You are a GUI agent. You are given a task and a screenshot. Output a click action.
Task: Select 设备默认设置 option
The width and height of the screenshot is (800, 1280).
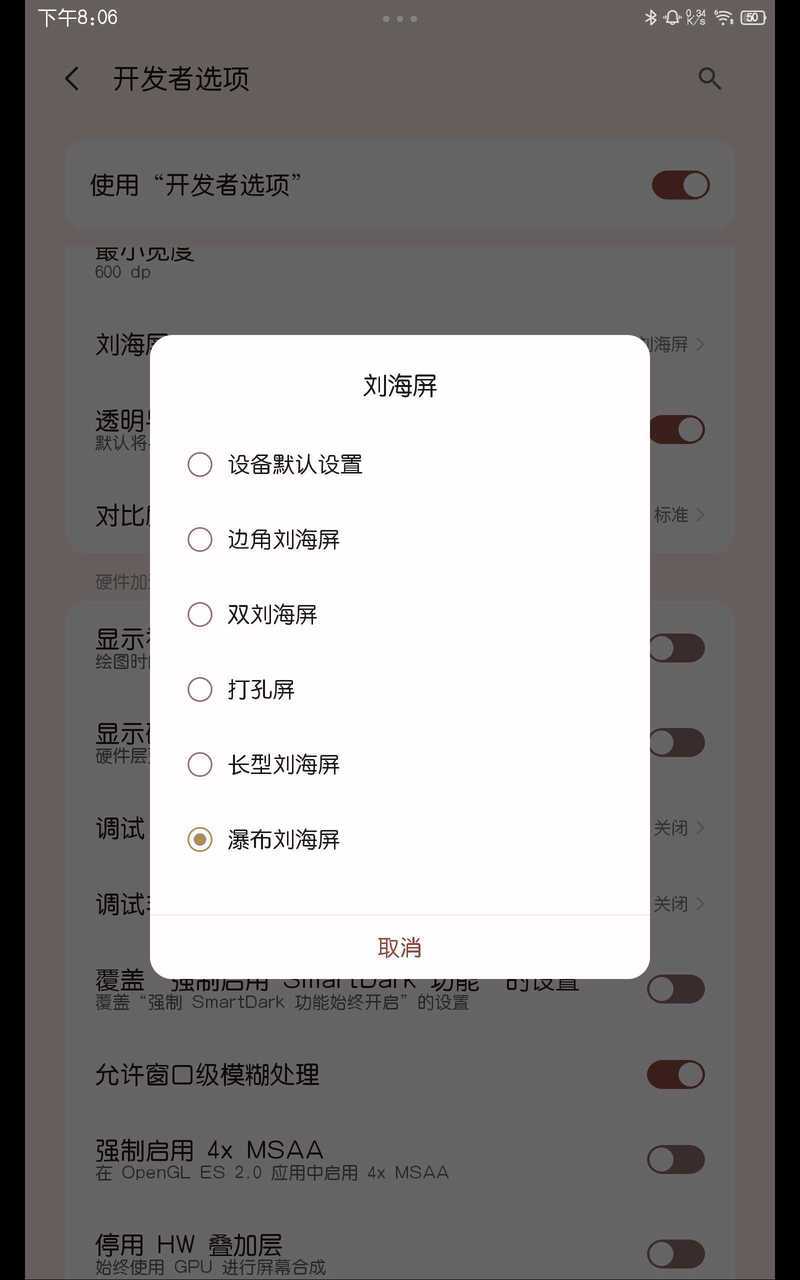click(x=400, y=464)
